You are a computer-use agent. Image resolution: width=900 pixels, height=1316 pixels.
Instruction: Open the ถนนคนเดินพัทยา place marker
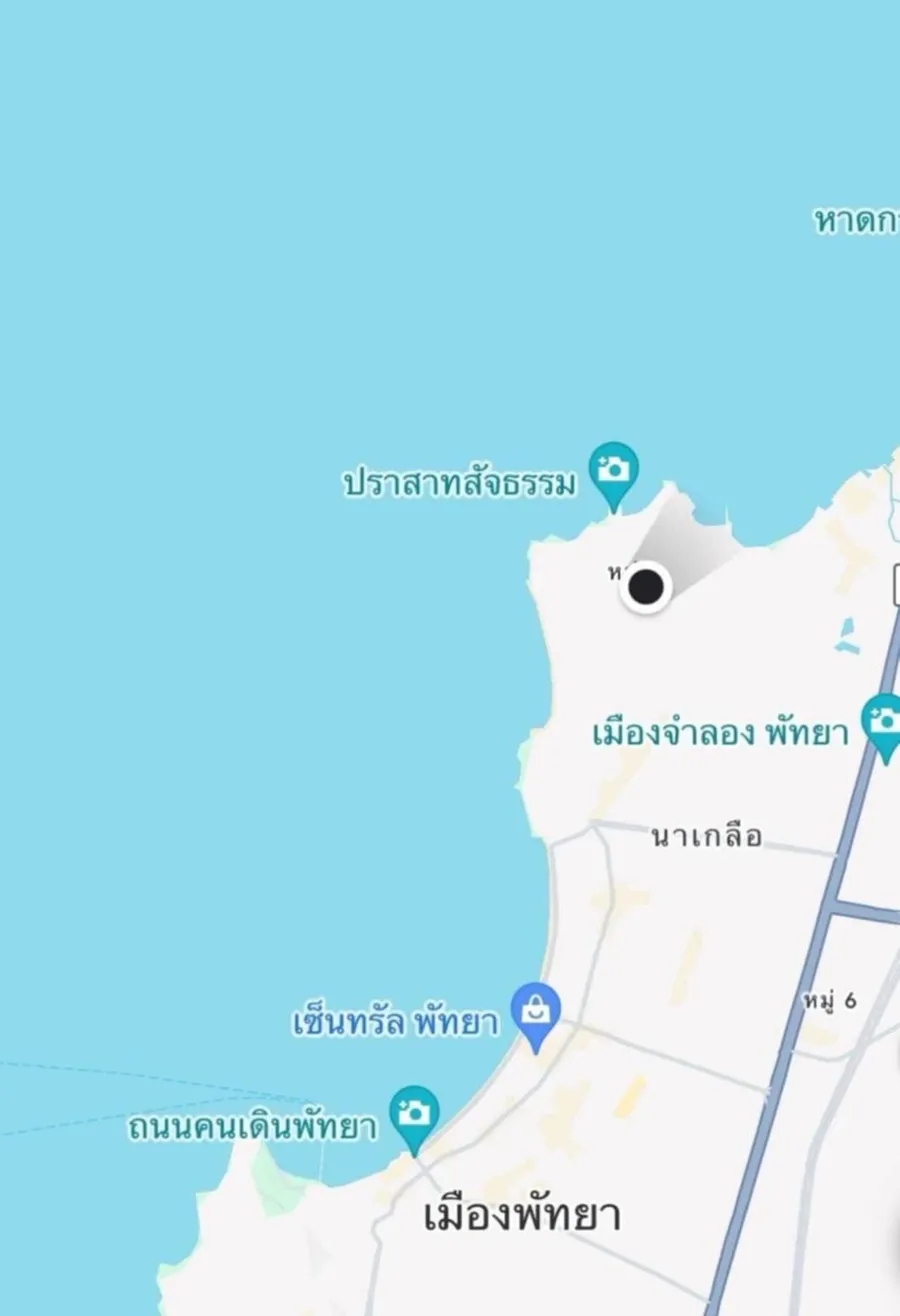click(414, 1113)
